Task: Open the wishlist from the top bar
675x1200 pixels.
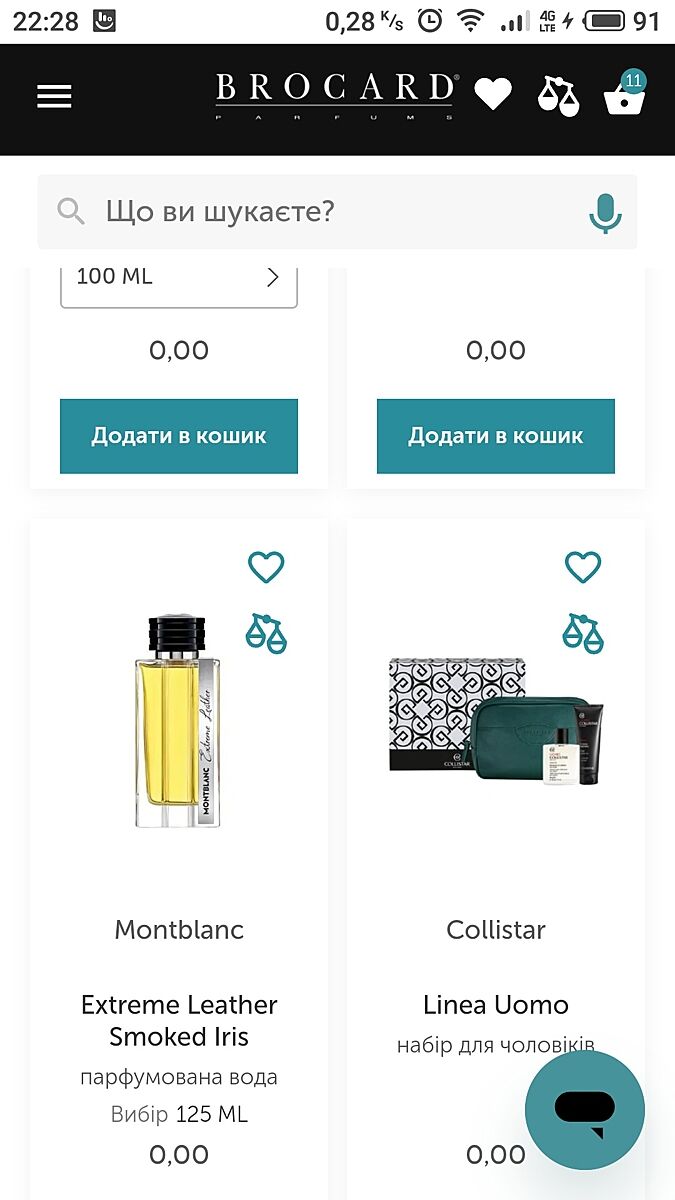Action: point(492,95)
